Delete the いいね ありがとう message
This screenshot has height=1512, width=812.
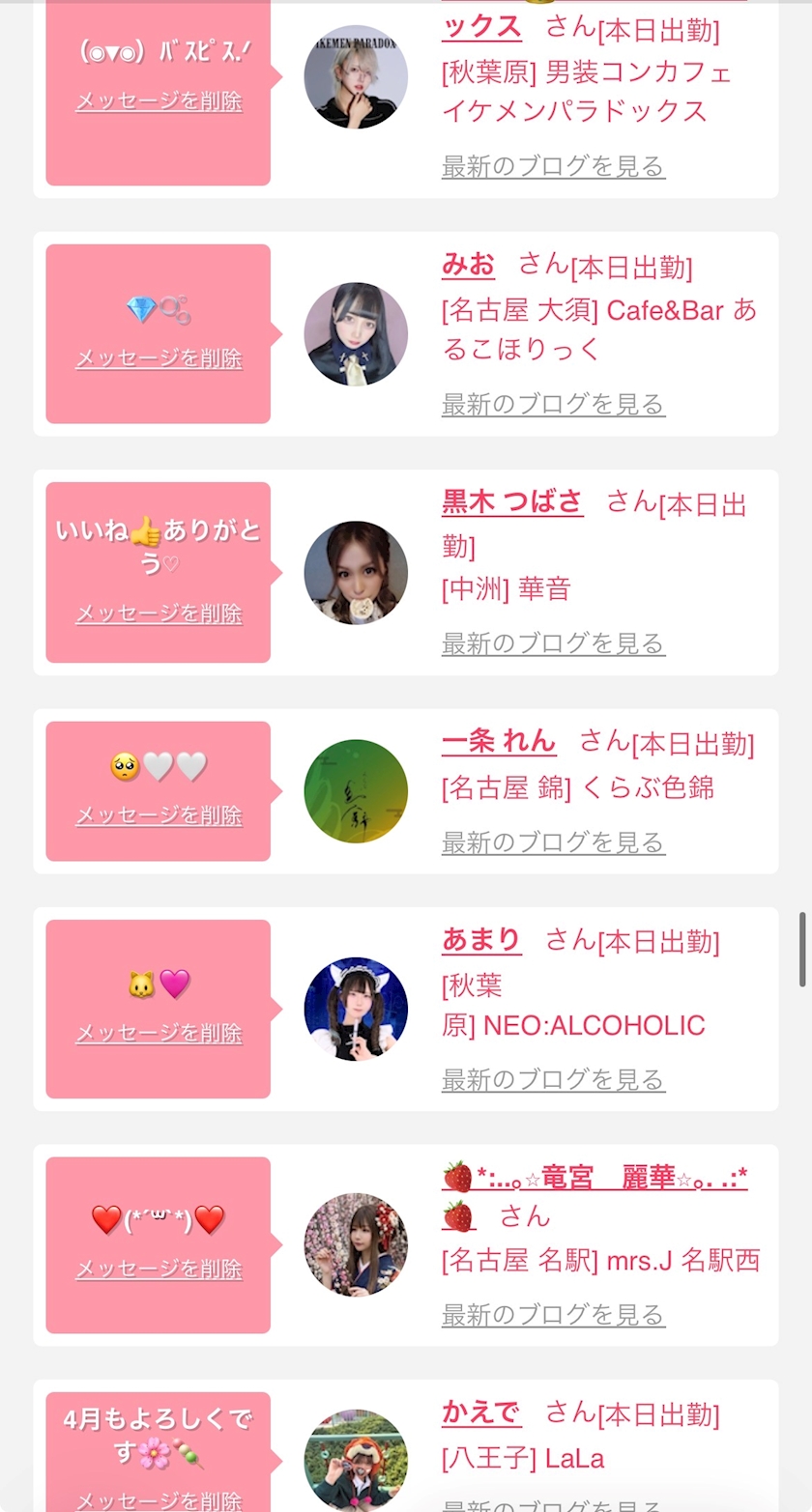tap(159, 613)
